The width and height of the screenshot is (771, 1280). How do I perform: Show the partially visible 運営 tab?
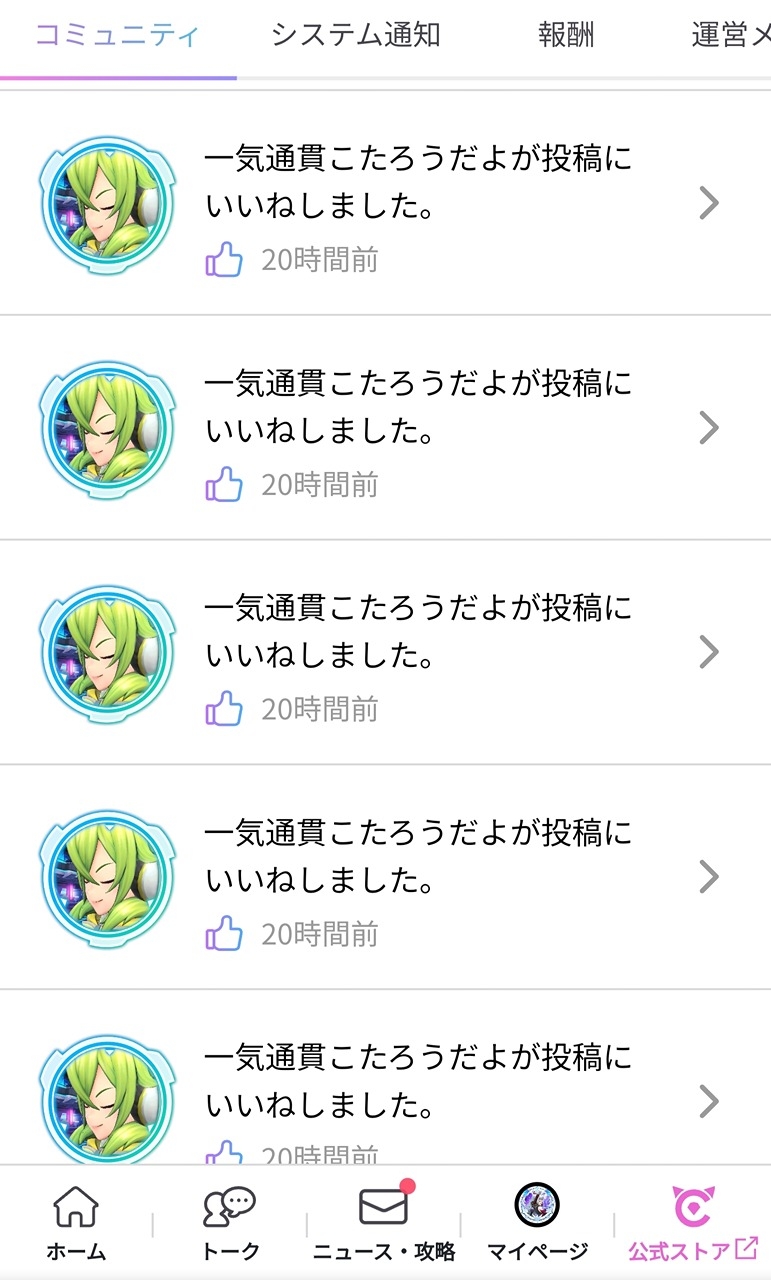[732, 36]
